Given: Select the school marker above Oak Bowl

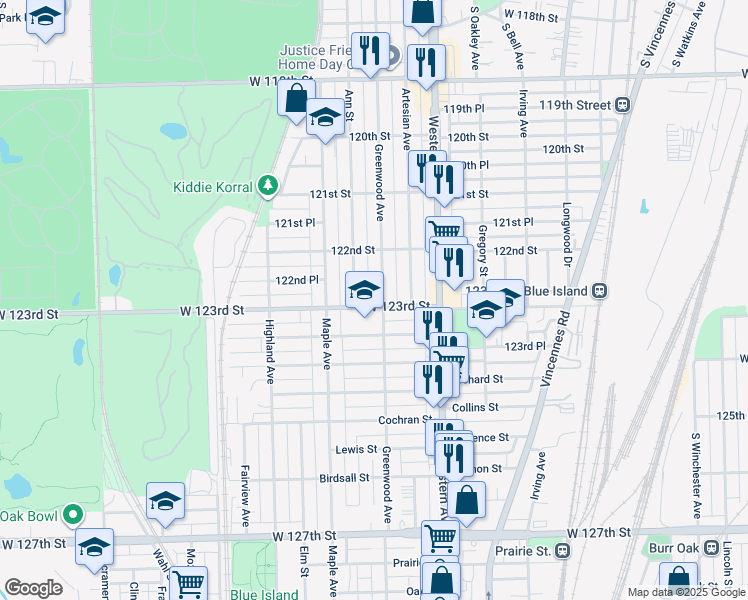Looking at the screenshot, I should pos(166,503).
